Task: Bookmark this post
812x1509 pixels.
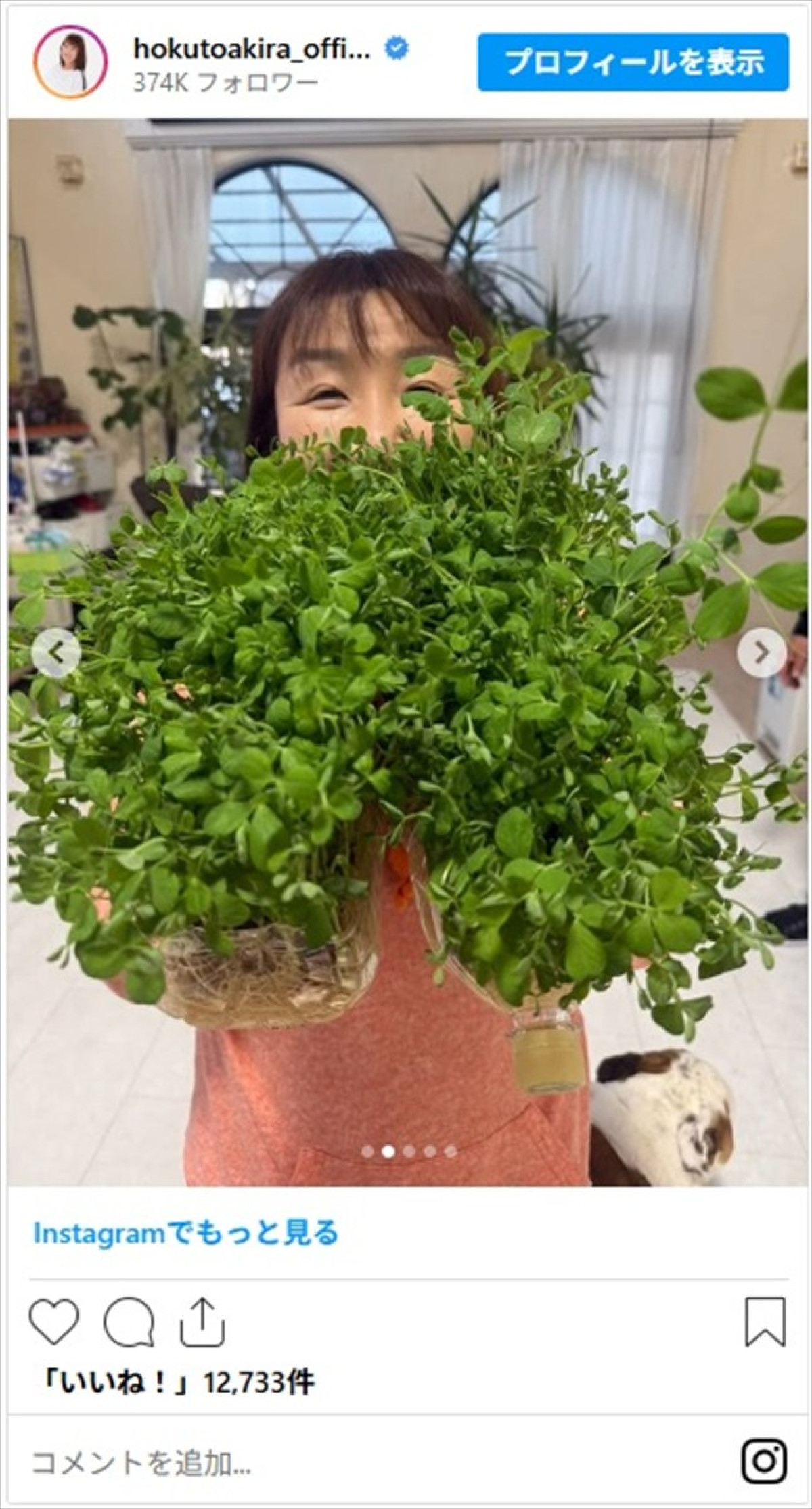Action: (x=765, y=1321)
